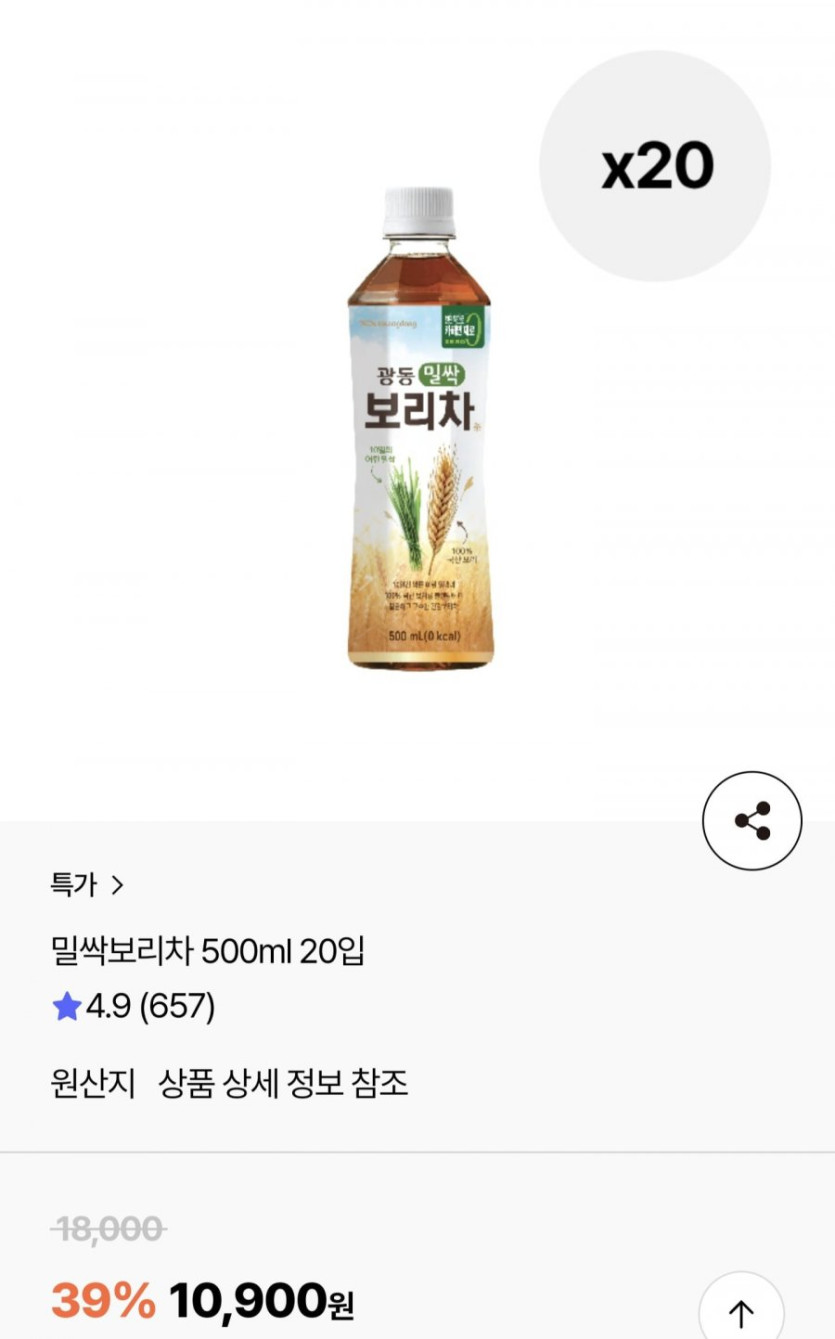Jump back to top with the up arrow
The width and height of the screenshot is (835, 1339).
pos(741,1310)
